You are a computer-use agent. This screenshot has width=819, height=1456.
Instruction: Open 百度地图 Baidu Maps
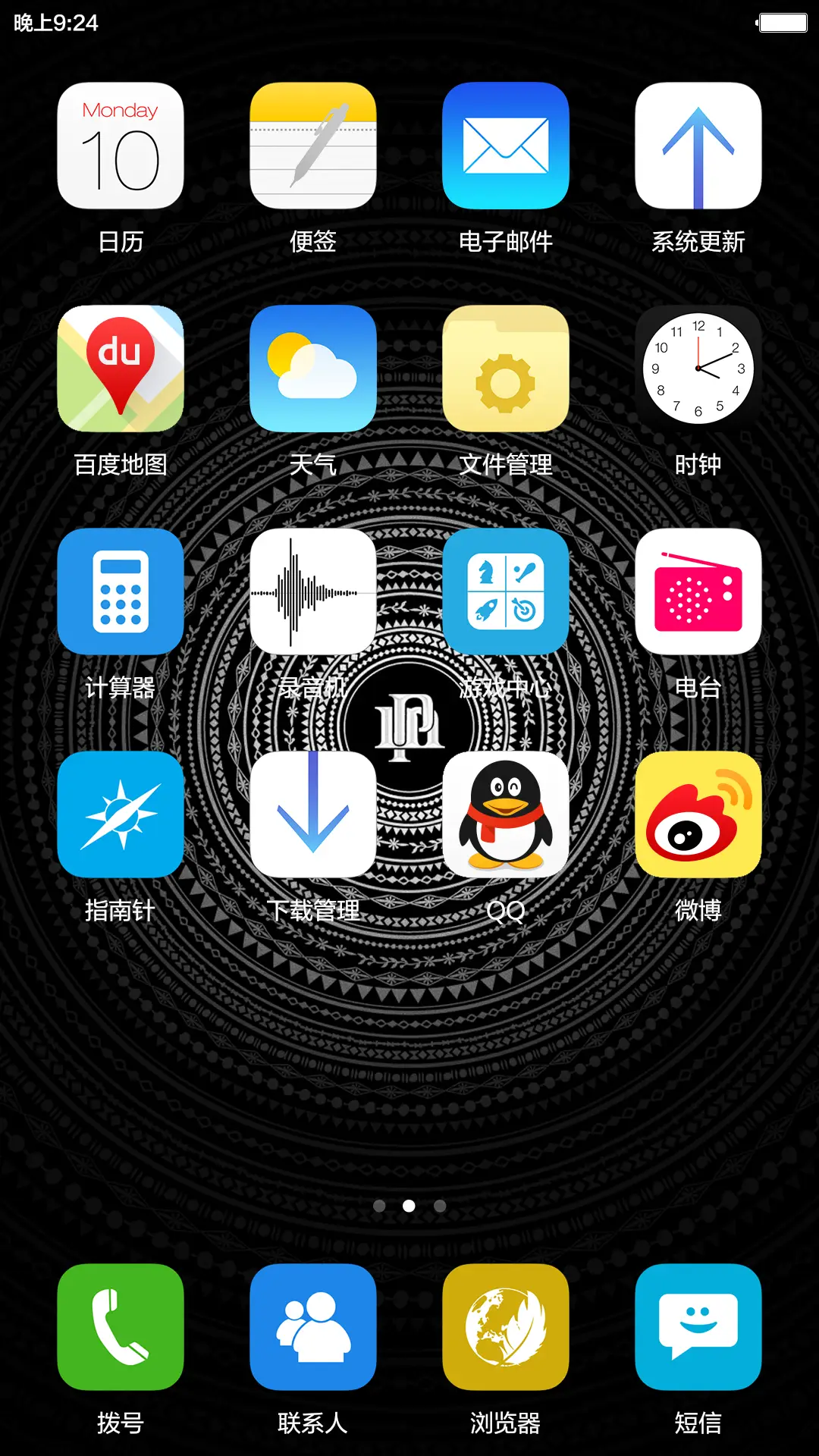coord(121,369)
